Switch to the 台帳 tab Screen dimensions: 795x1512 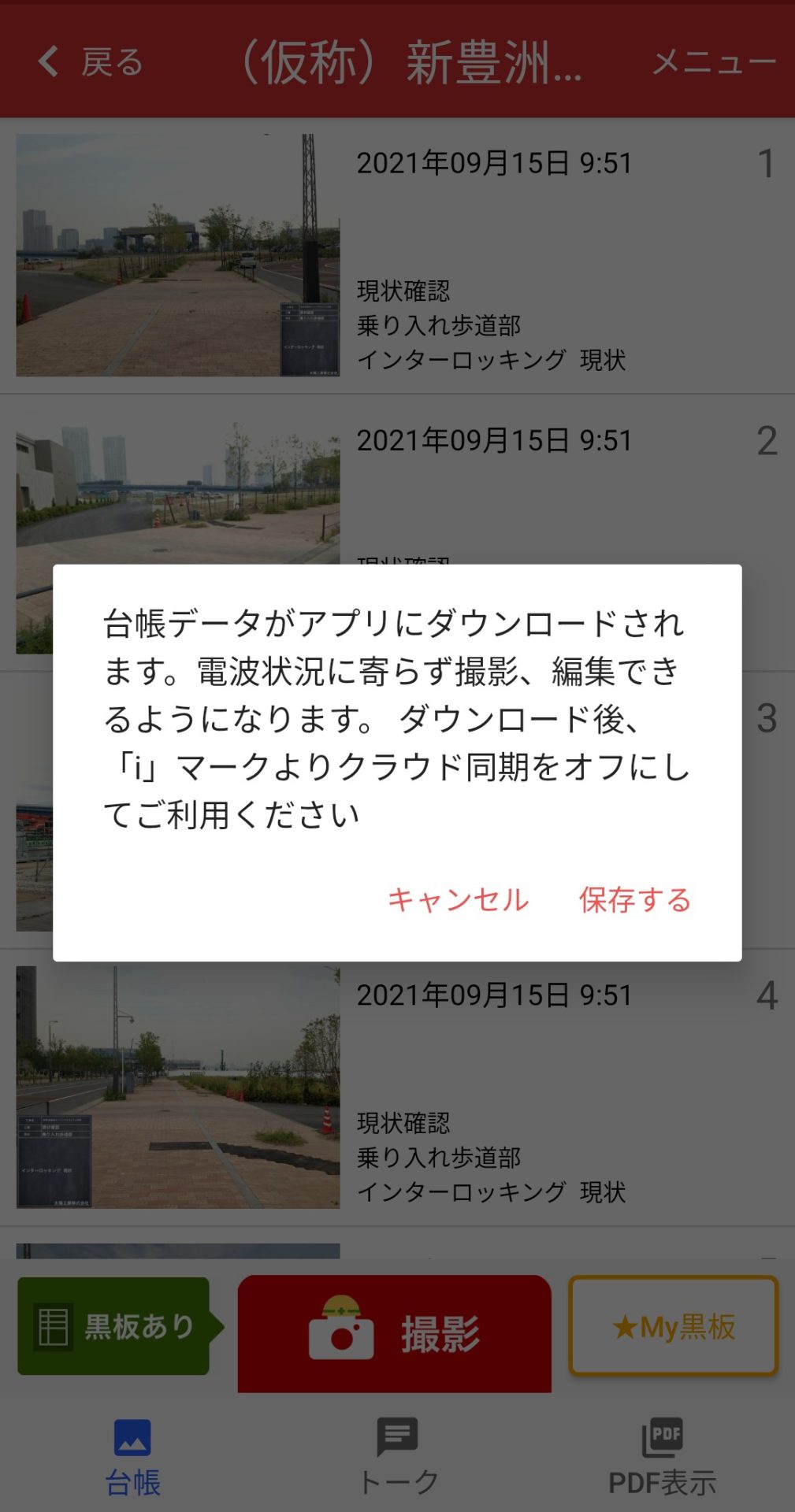[132, 1458]
